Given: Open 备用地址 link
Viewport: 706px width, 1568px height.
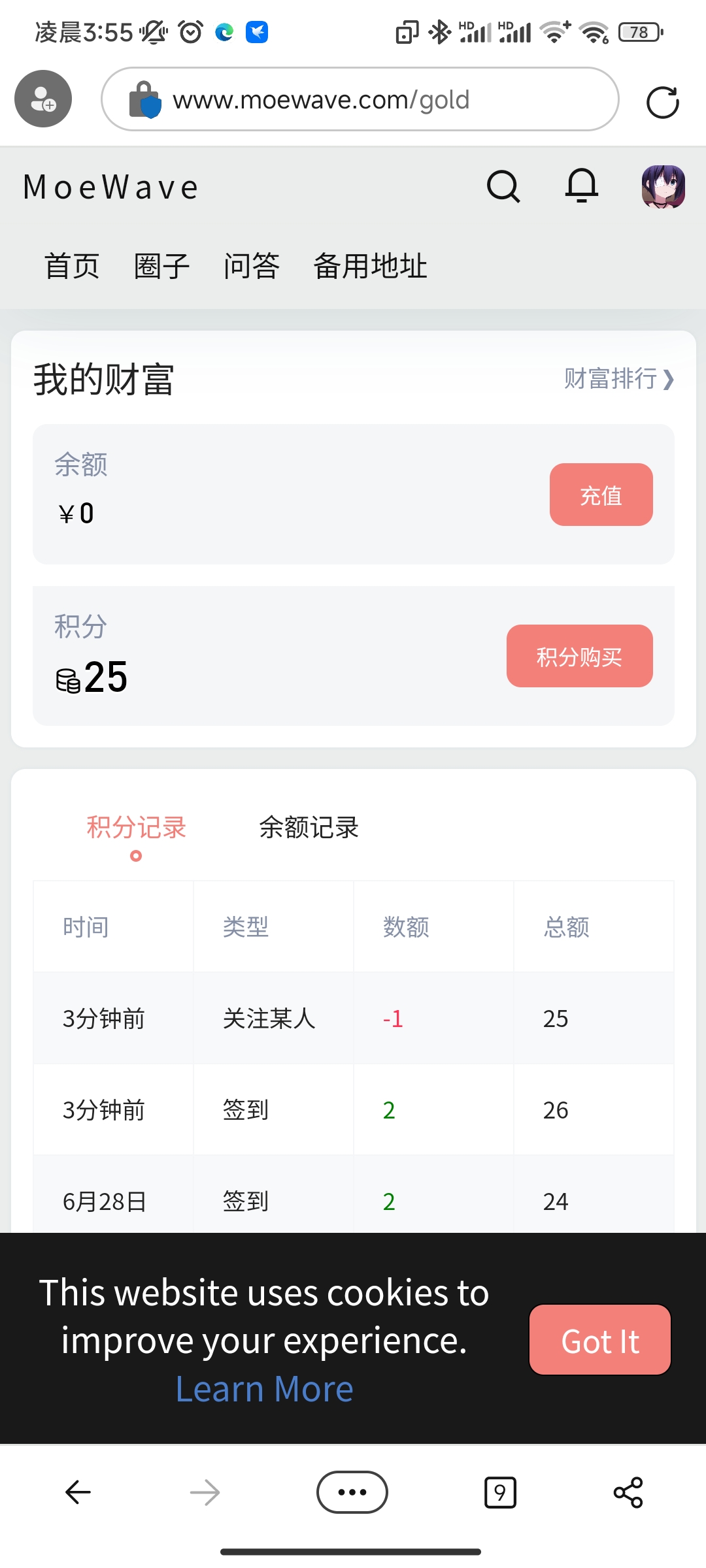Looking at the screenshot, I should pyautogui.click(x=370, y=267).
